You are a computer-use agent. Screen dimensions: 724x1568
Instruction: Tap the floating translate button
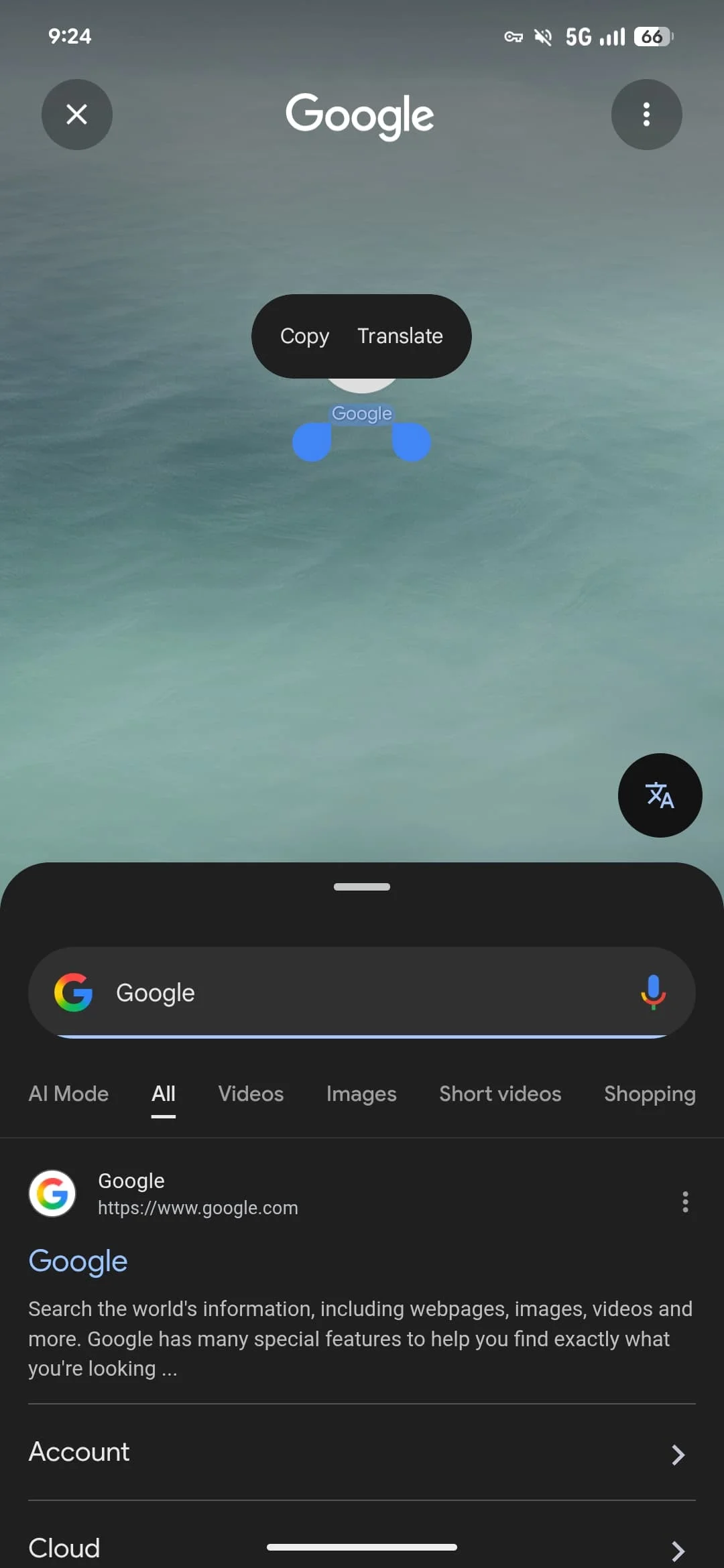[660, 795]
